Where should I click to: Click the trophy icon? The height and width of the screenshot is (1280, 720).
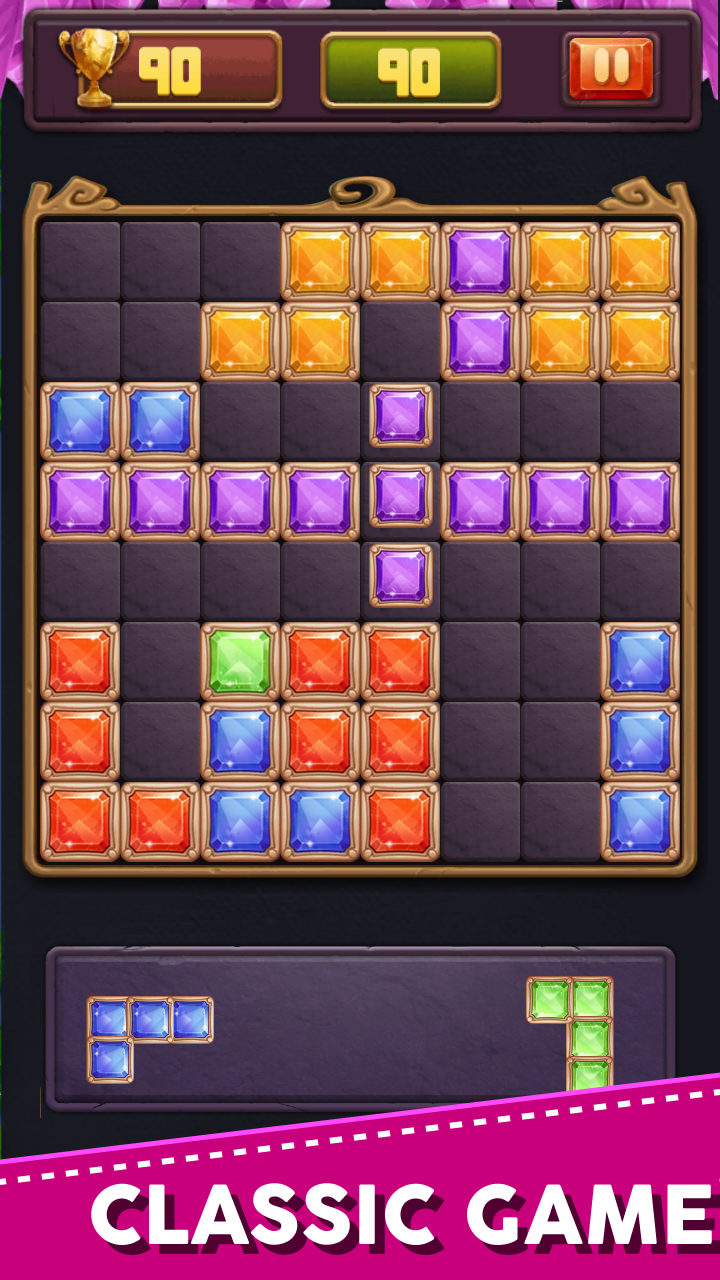[x=95, y=62]
